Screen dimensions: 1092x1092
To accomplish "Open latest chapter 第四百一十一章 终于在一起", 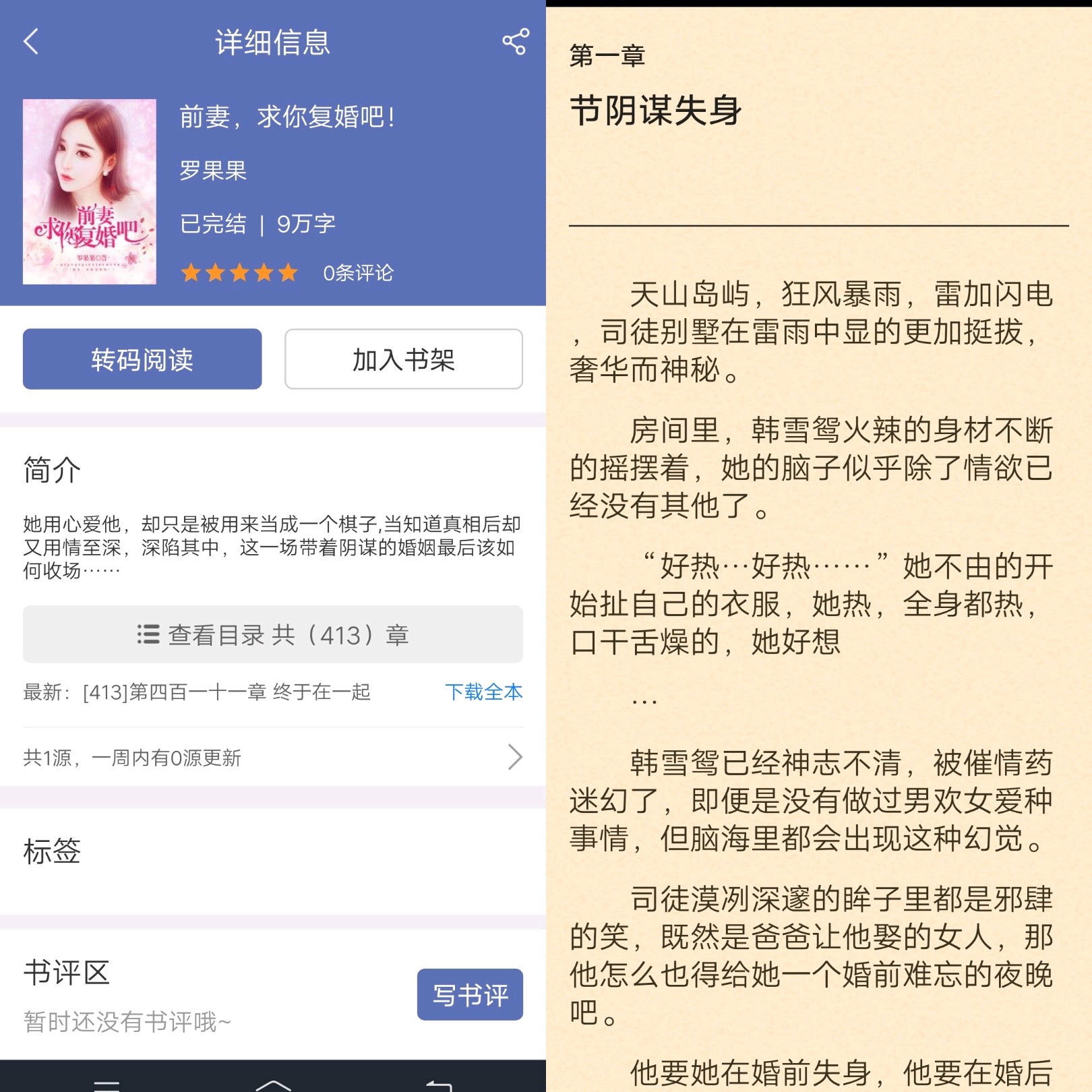I will point(226,692).
